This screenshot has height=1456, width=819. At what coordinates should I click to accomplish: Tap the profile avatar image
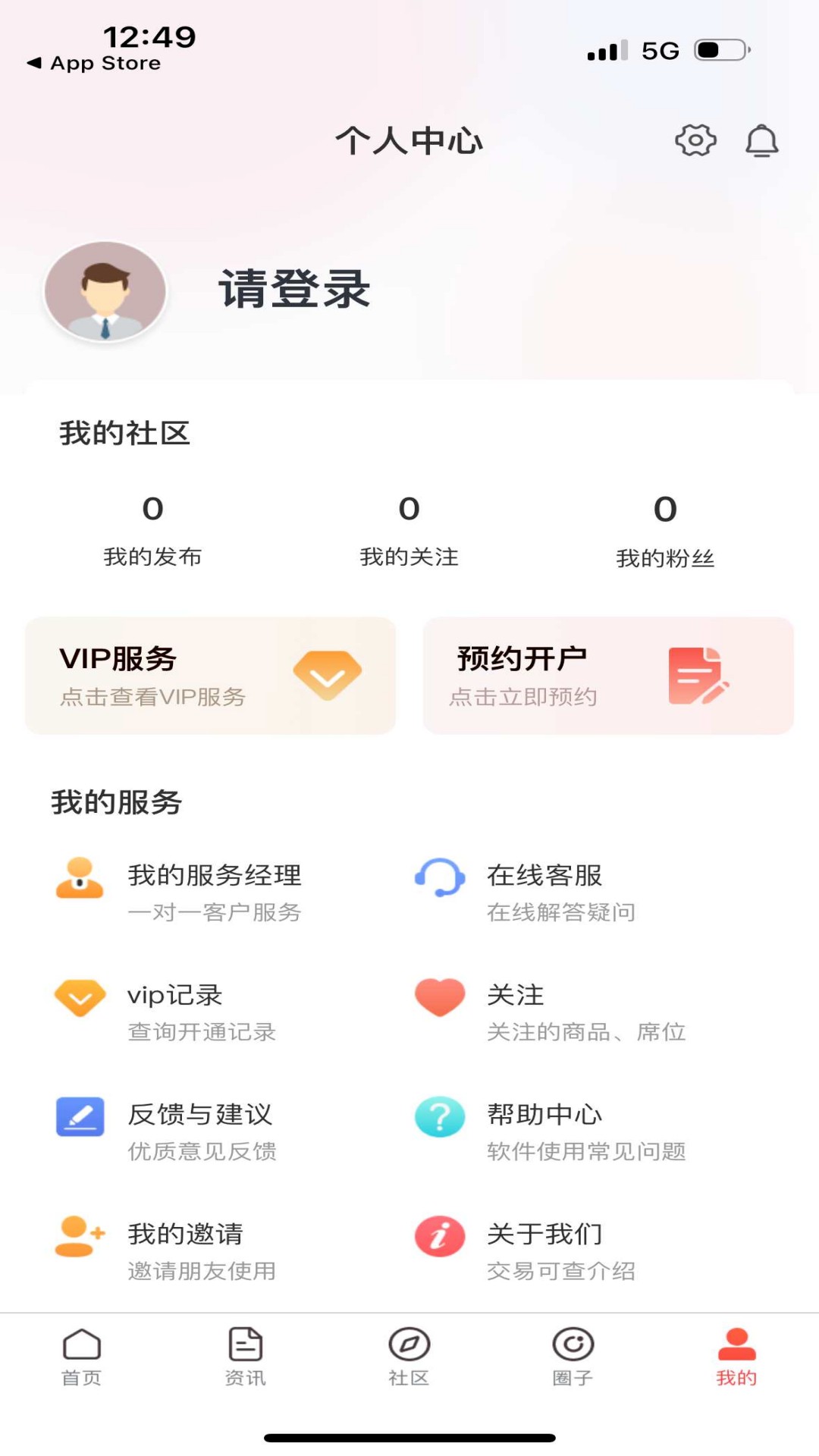click(105, 293)
